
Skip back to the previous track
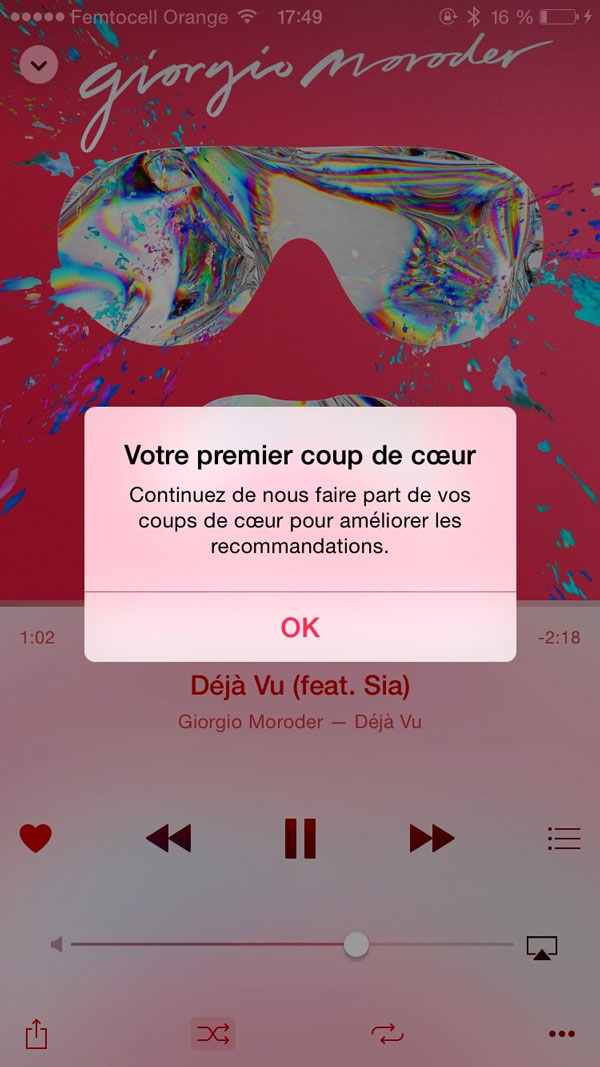click(169, 838)
